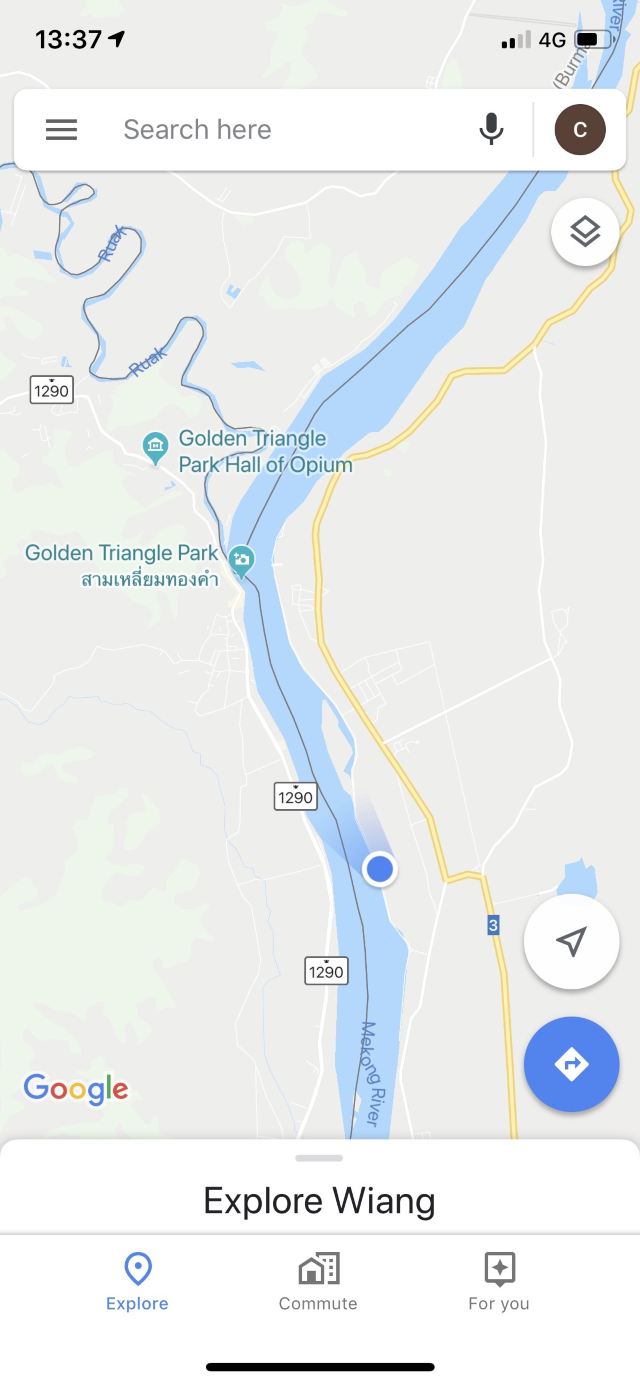Switch to the Commute tab
Viewport: 640px width, 1385px height.
(318, 1281)
